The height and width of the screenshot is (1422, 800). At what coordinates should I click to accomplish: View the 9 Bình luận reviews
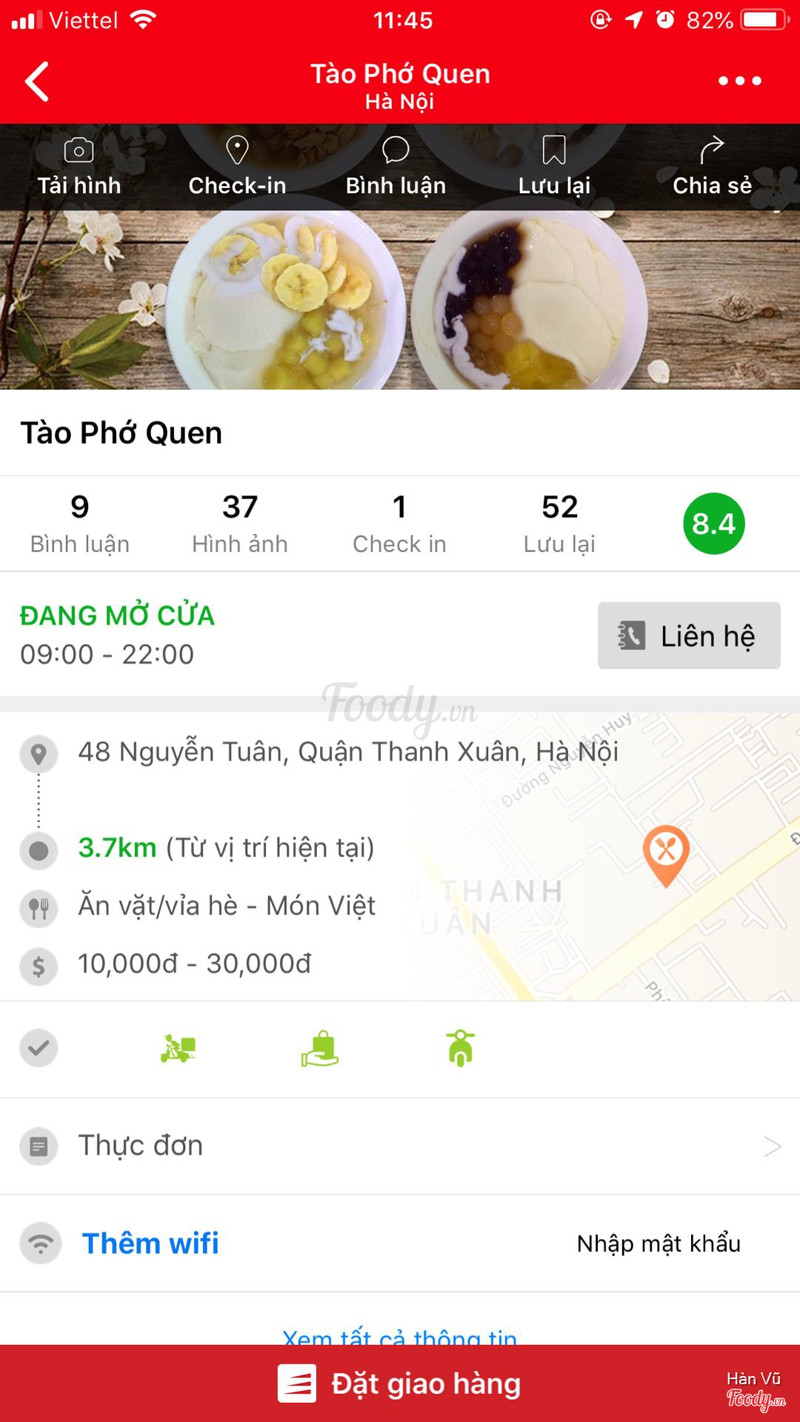click(80, 523)
